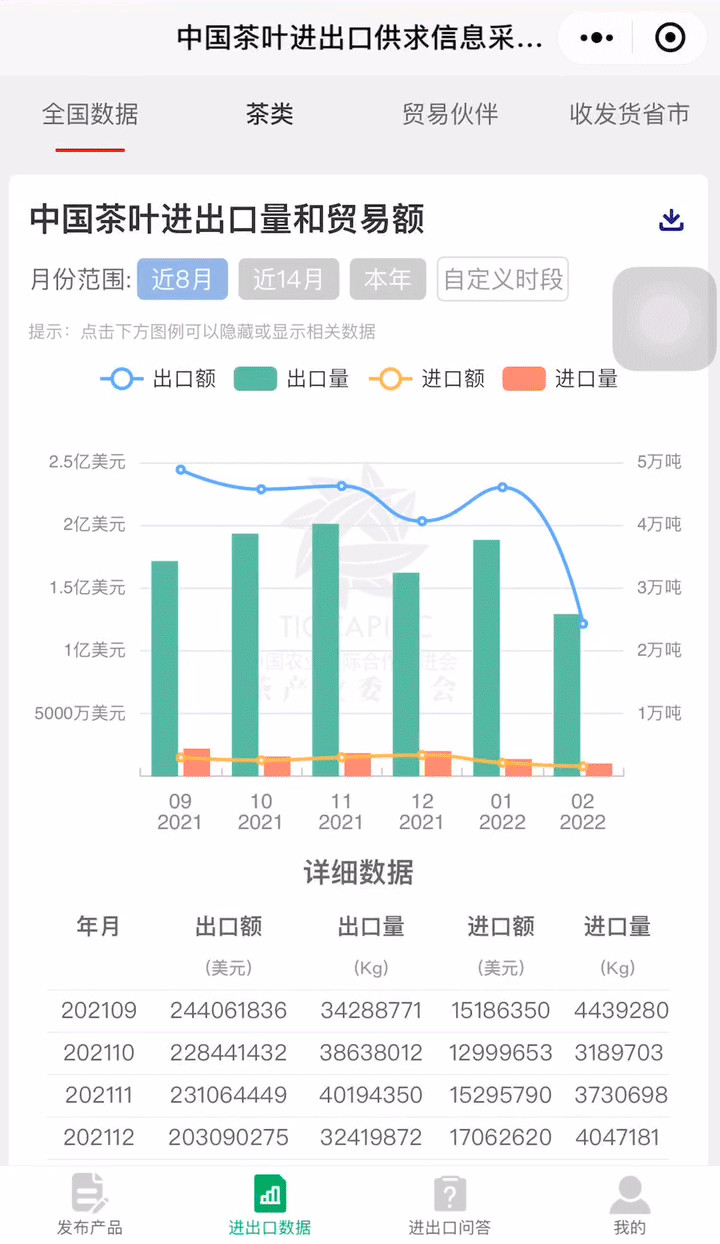Select the 近8月 month range

[182, 279]
